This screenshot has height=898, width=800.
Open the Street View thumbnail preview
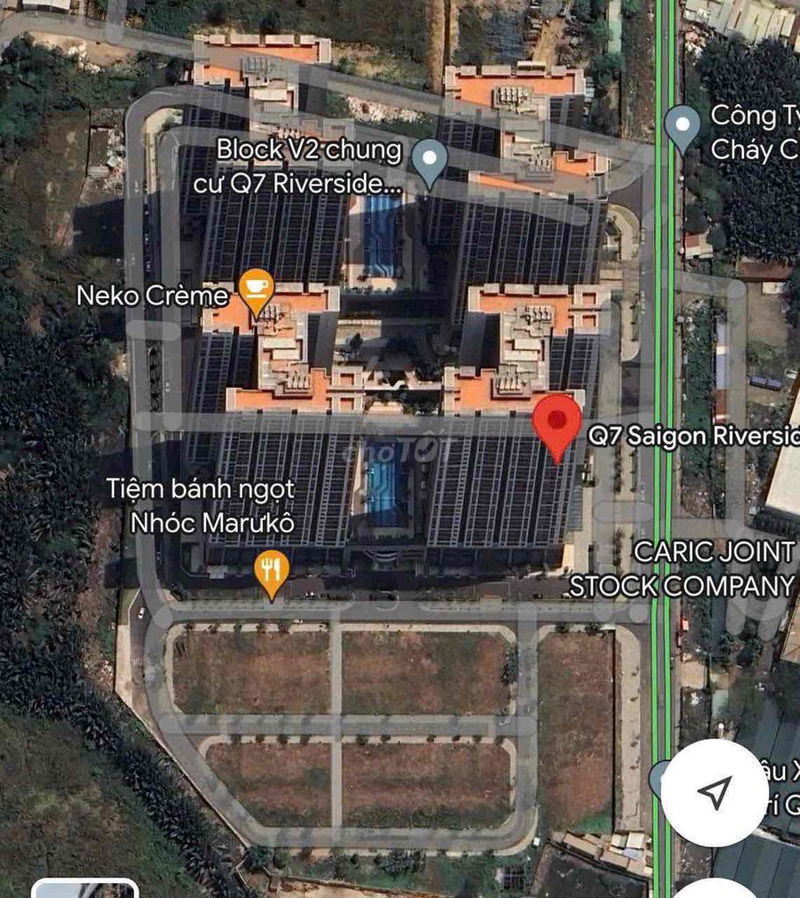pyautogui.click(x=85, y=888)
